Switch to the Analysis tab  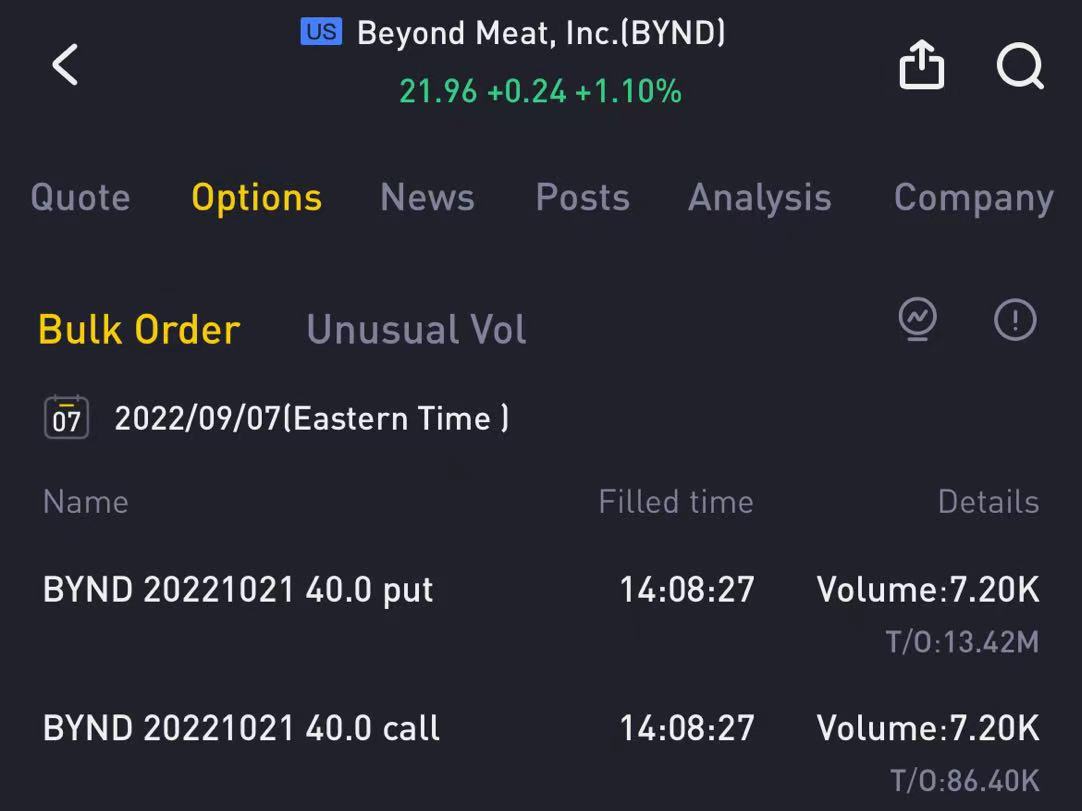pos(759,198)
